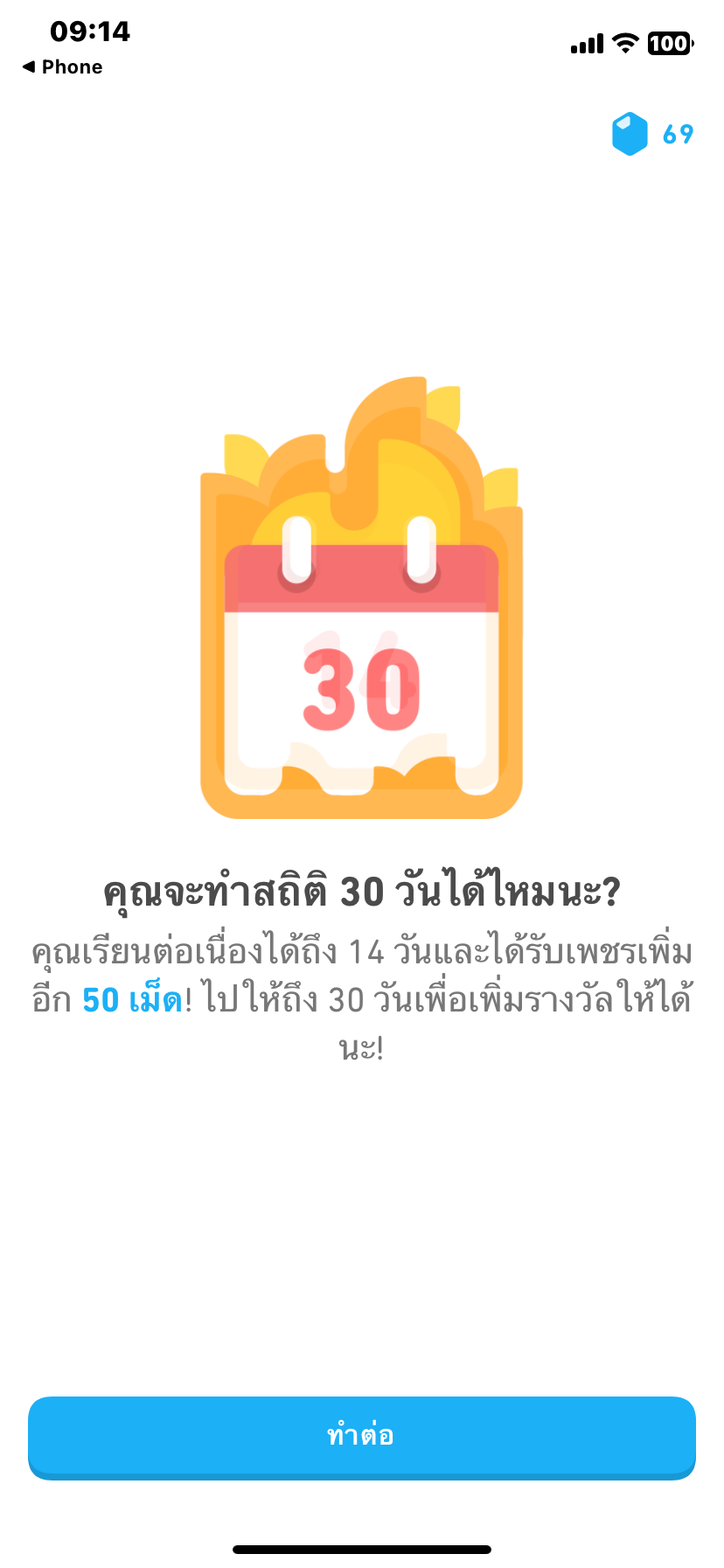Tap the ◀ Phone back link
The image size is (724, 1568).
click(61, 66)
